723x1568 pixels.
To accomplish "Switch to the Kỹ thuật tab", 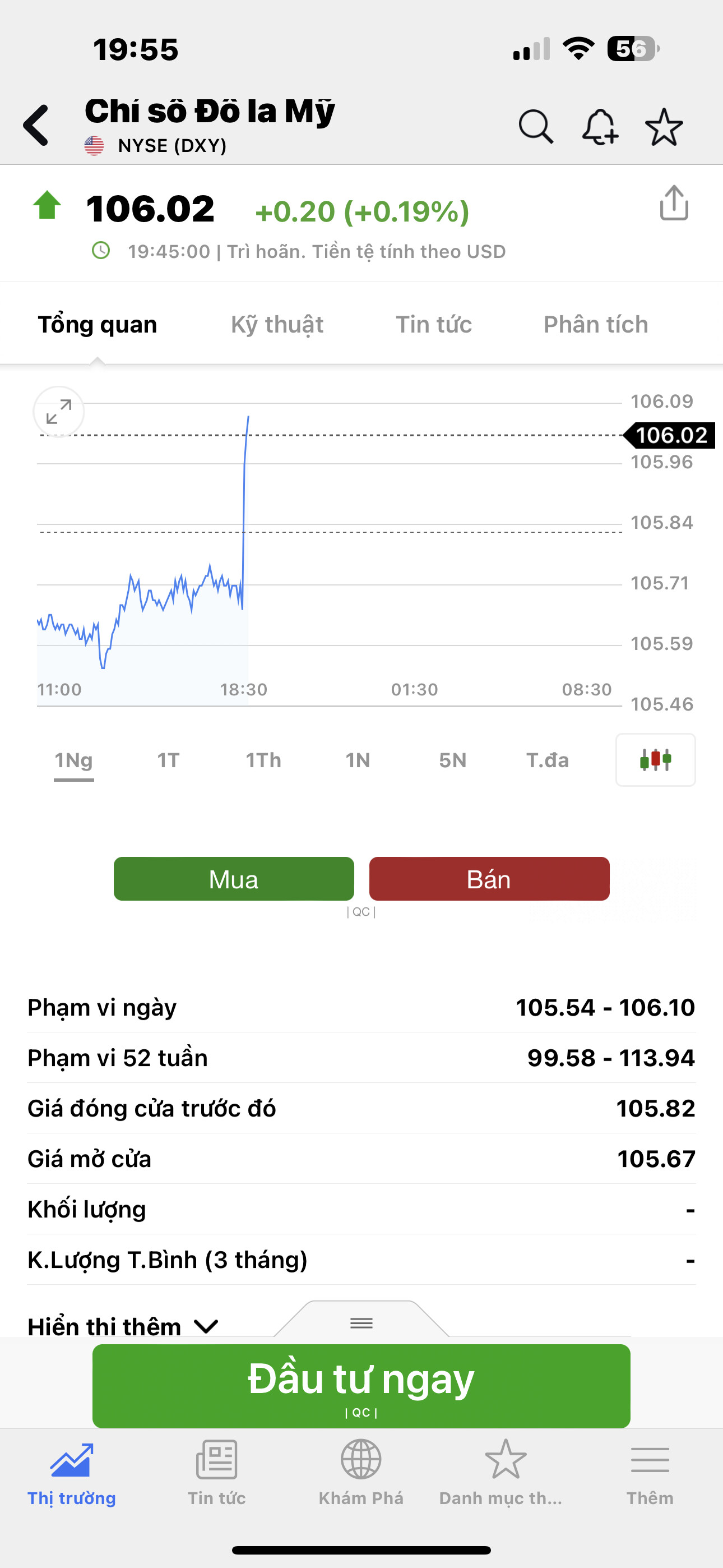I will 277,325.
